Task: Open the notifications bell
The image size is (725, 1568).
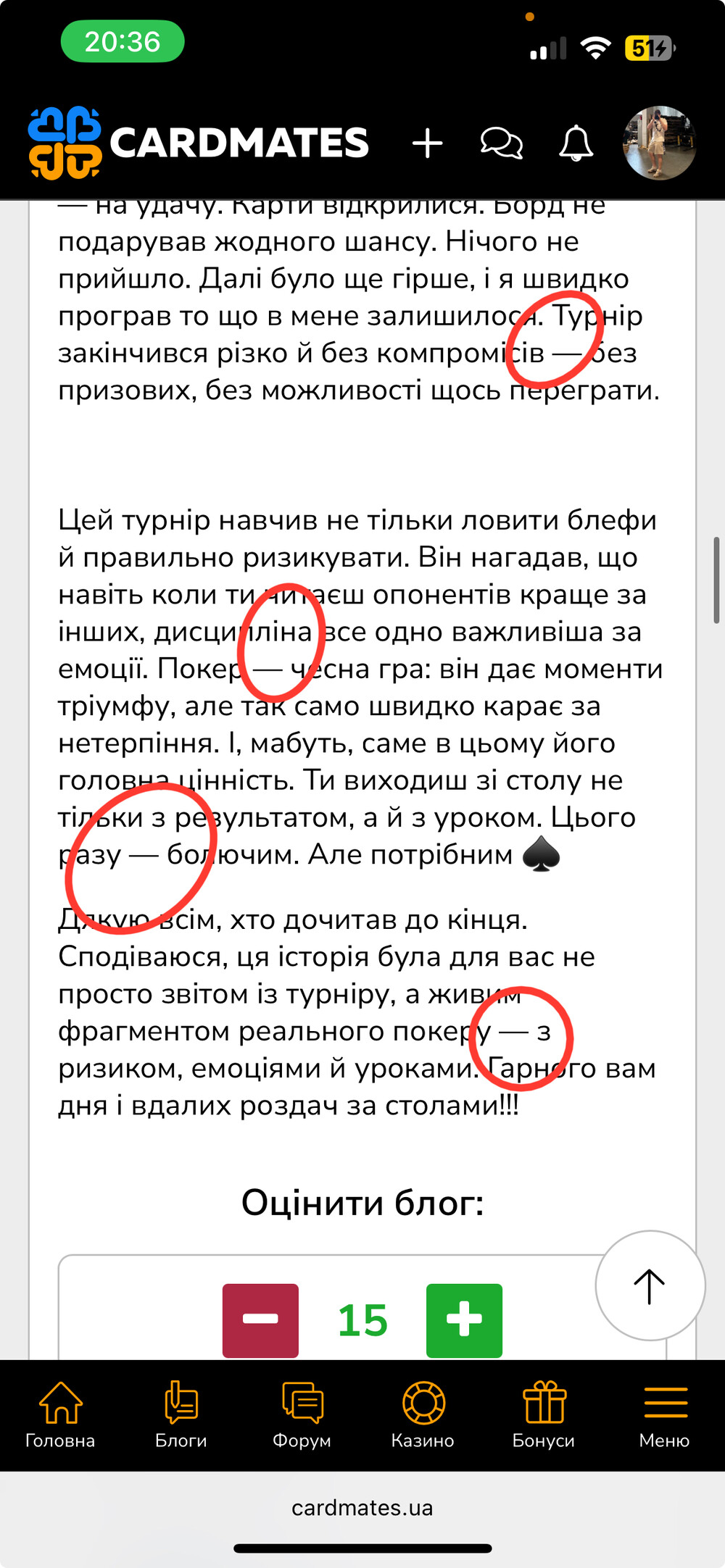Action: tap(576, 143)
